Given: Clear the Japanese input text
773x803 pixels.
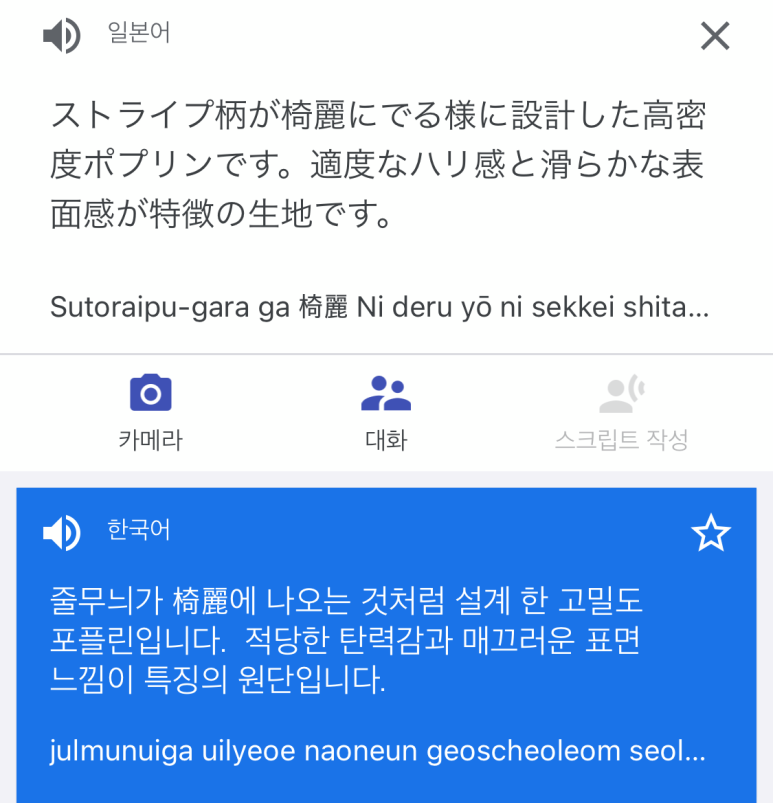Looking at the screenshot, I should pyautogui.click(x=715, y=36).
